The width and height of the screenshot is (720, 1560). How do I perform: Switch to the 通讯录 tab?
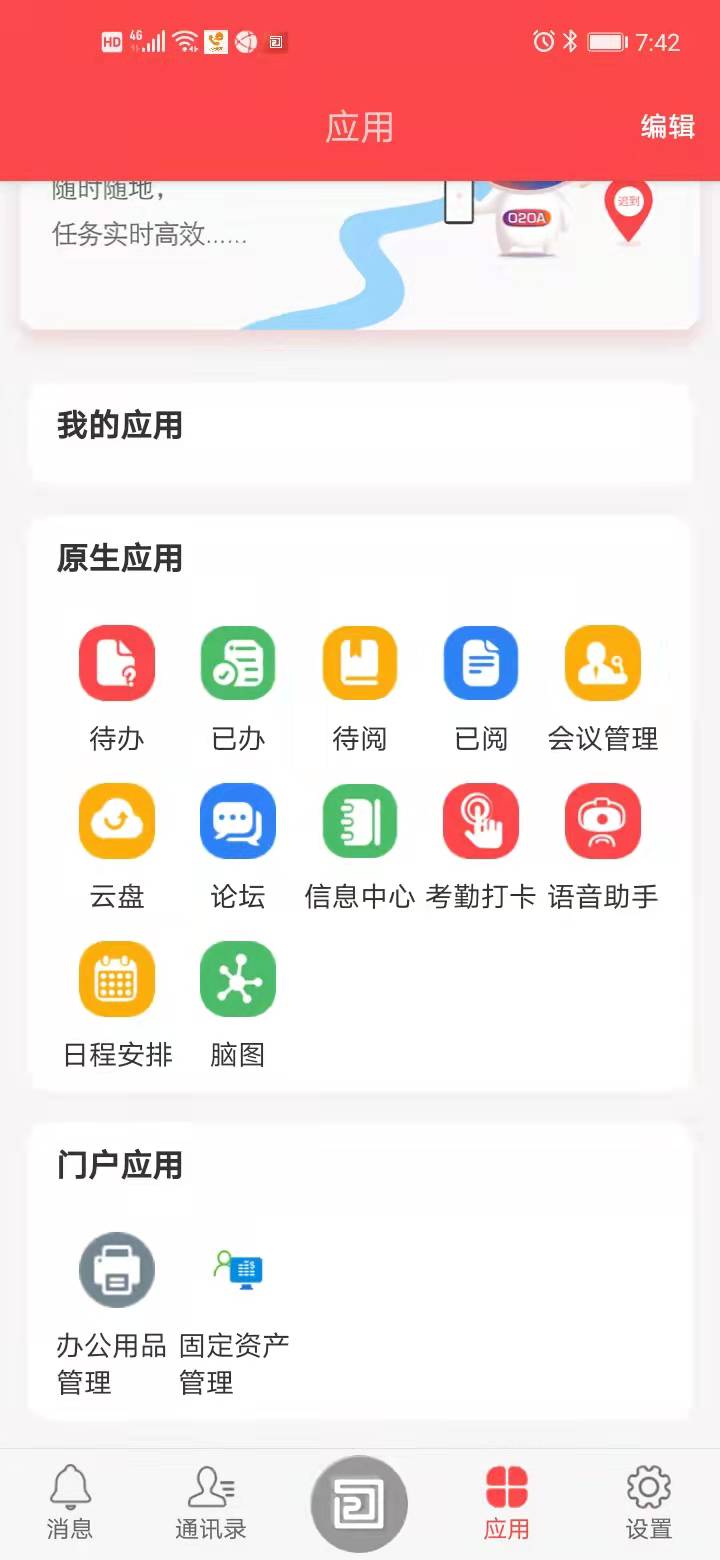point(211,1502)
